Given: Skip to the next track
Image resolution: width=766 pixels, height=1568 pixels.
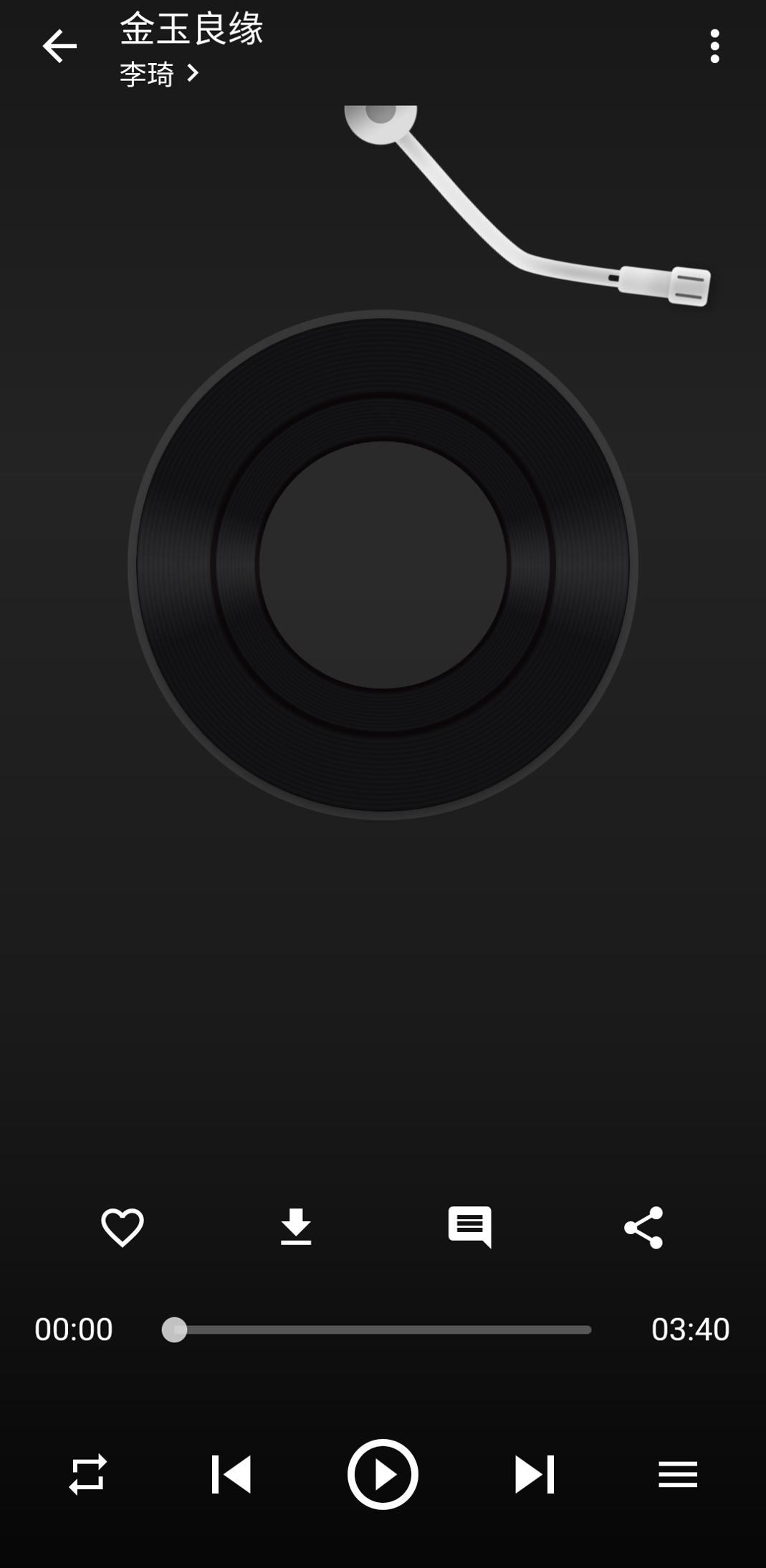Looking at the screenshot, I should (x=535, y=1474).
